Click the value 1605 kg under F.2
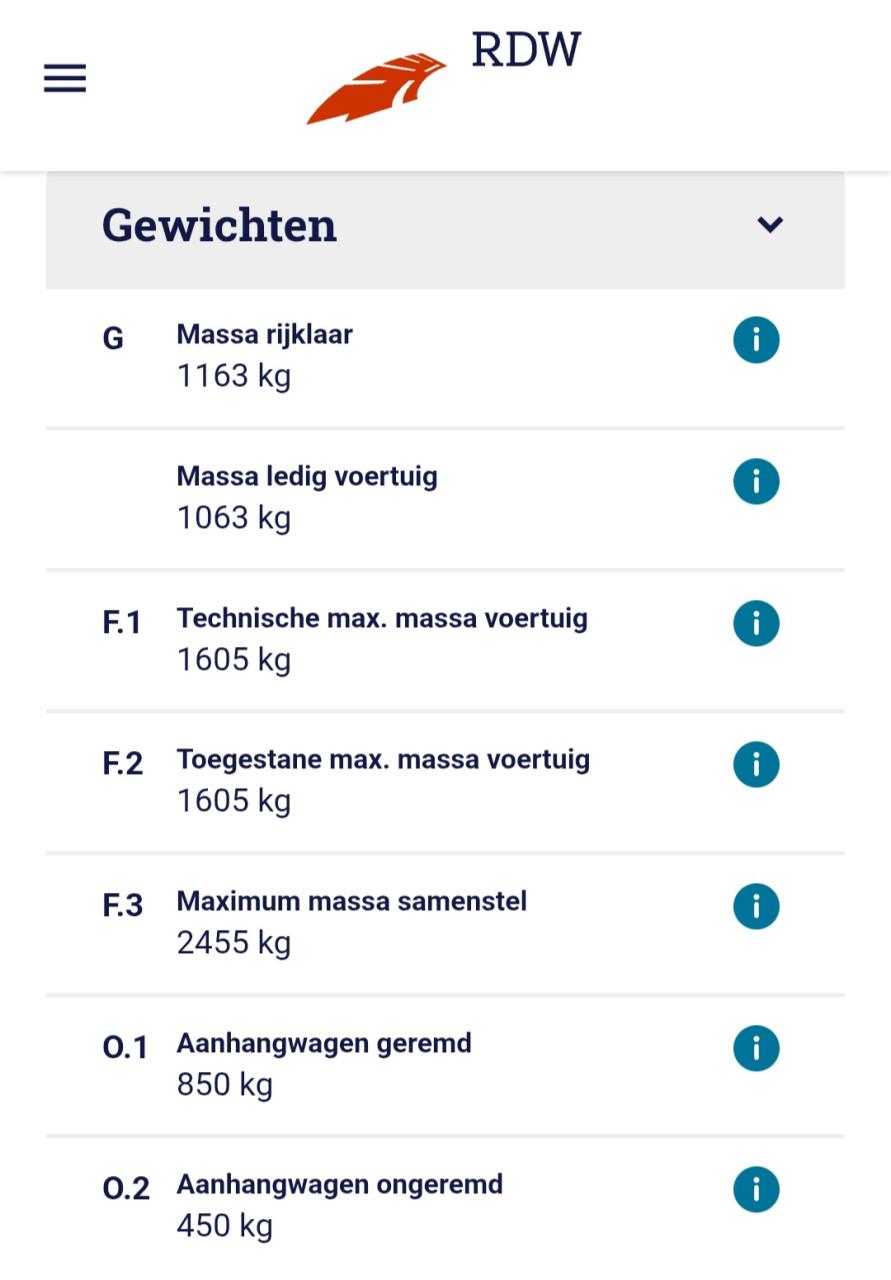This screenshot has height=1280, width=891. point(234,800)
